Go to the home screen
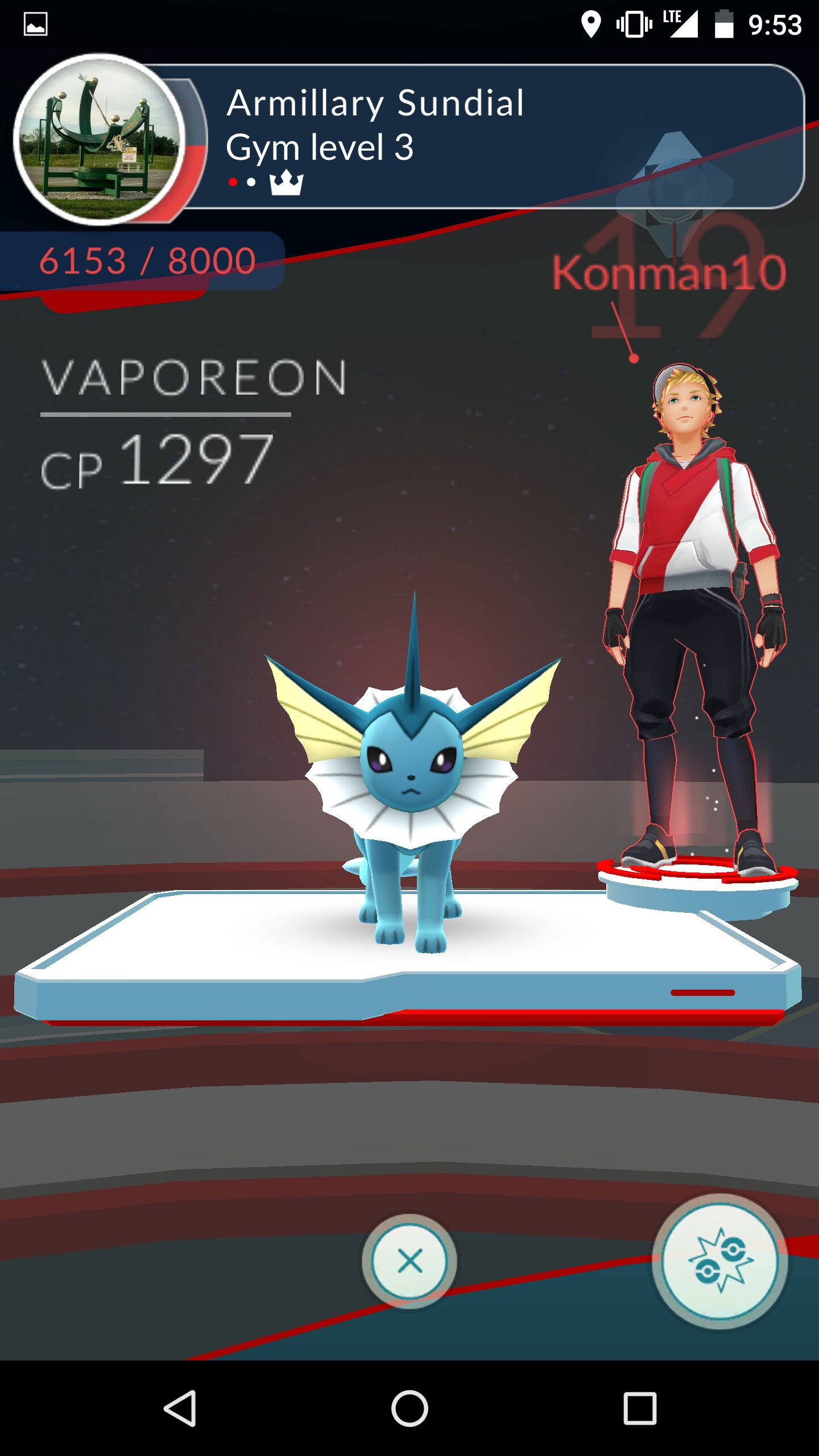Viewport: 819px width, 1456px height. point(409,1409)
